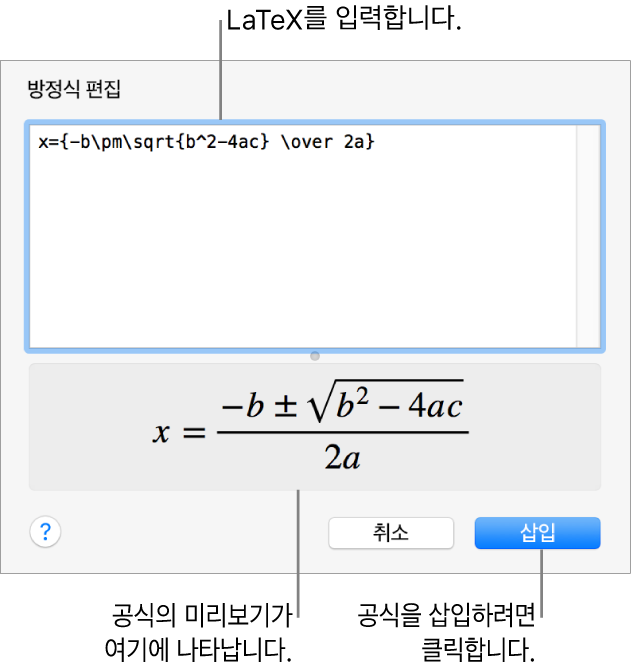Insert the equation with 삽입
The height and width of the screenshot is (668, 633).
537,533
